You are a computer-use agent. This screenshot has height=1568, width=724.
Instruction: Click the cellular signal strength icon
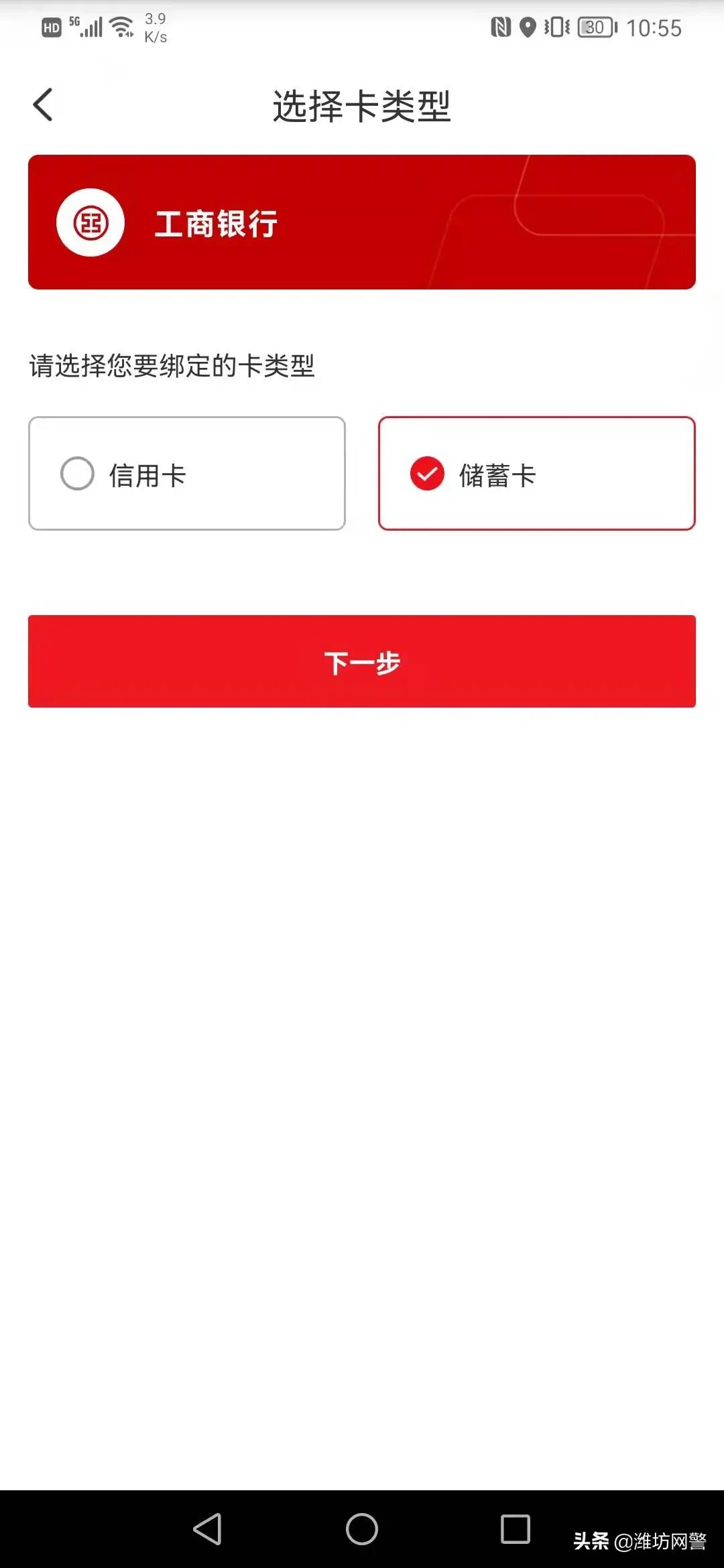point(90,27)
